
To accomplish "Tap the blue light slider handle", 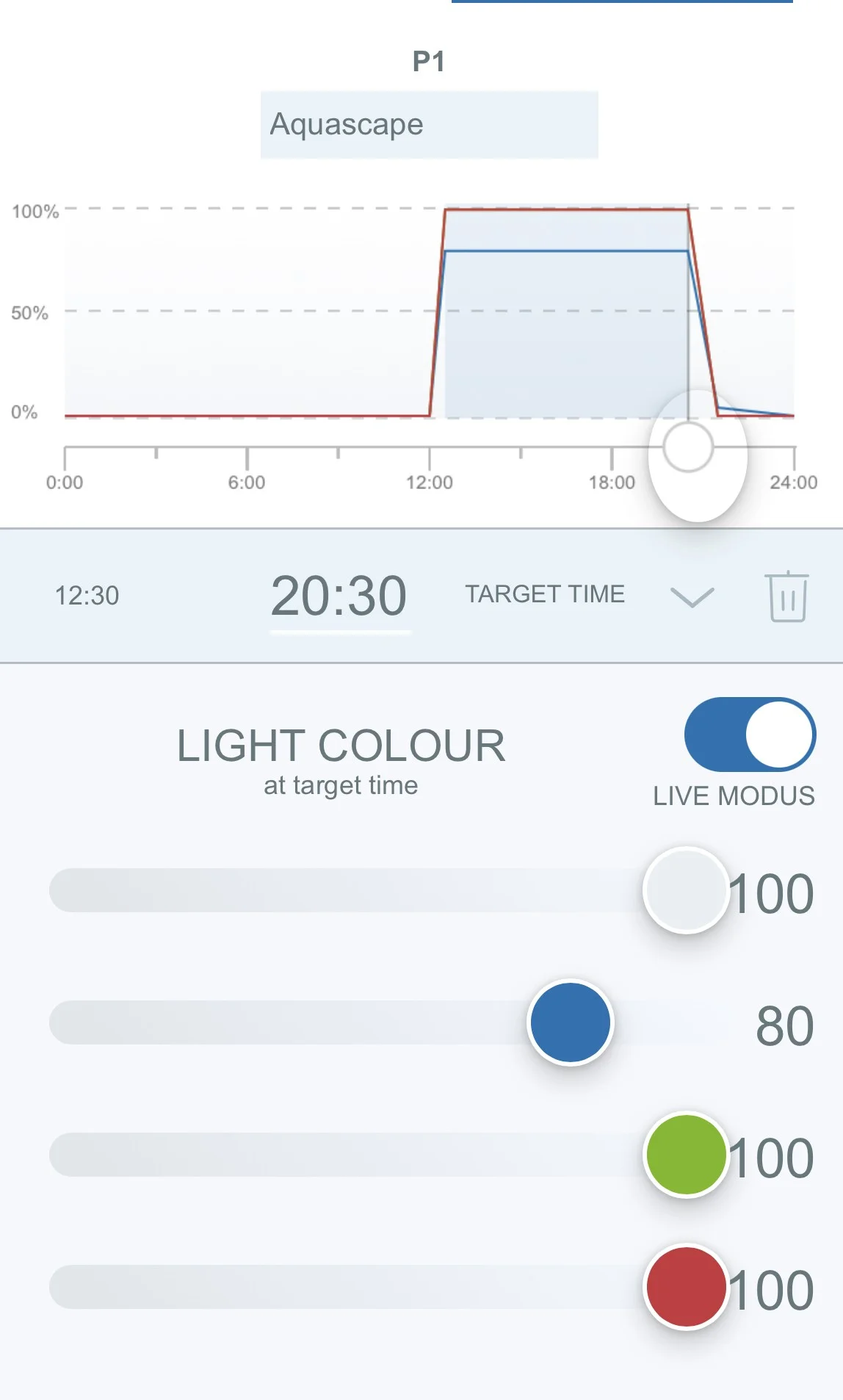I will click(x=571, y=1022).
